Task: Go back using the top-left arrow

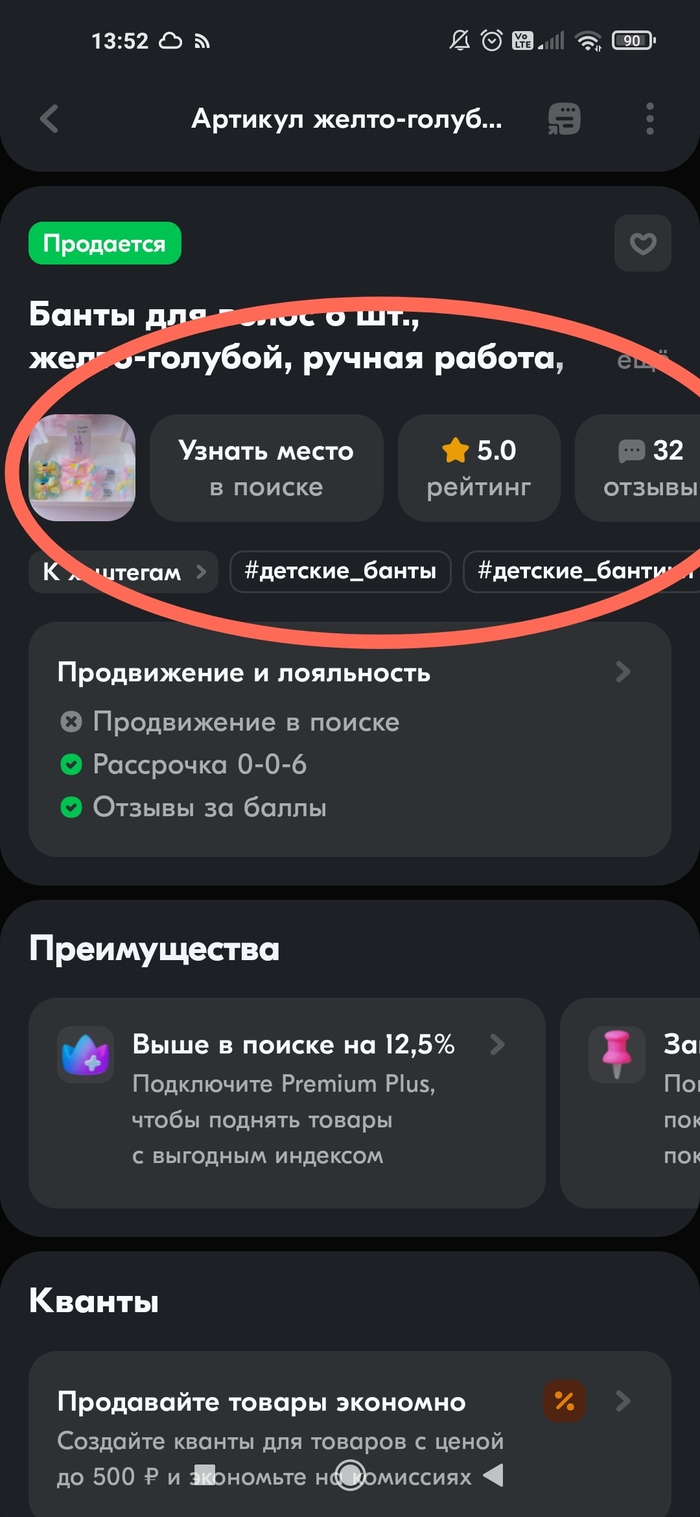Action: pos(49,120)
